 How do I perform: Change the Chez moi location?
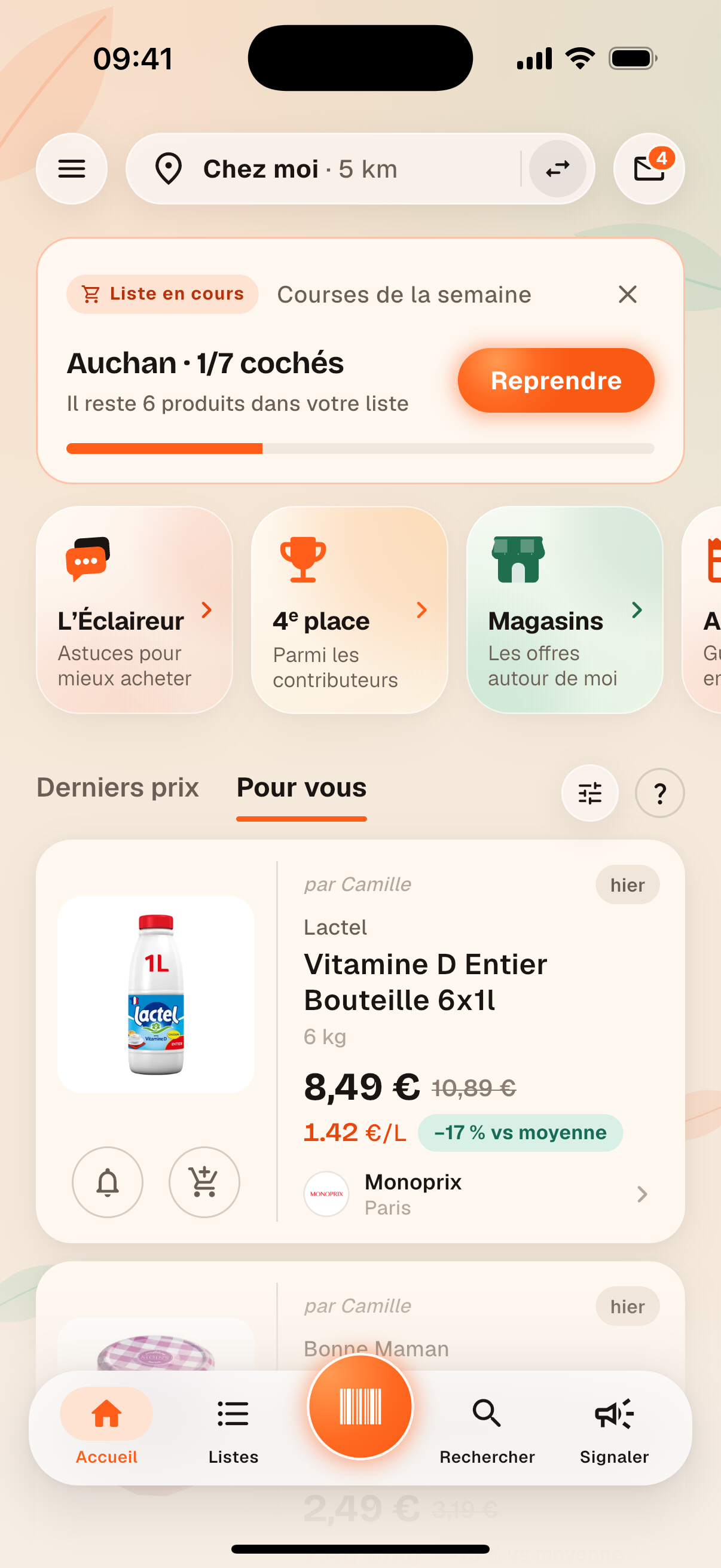(x=322, y=169)
